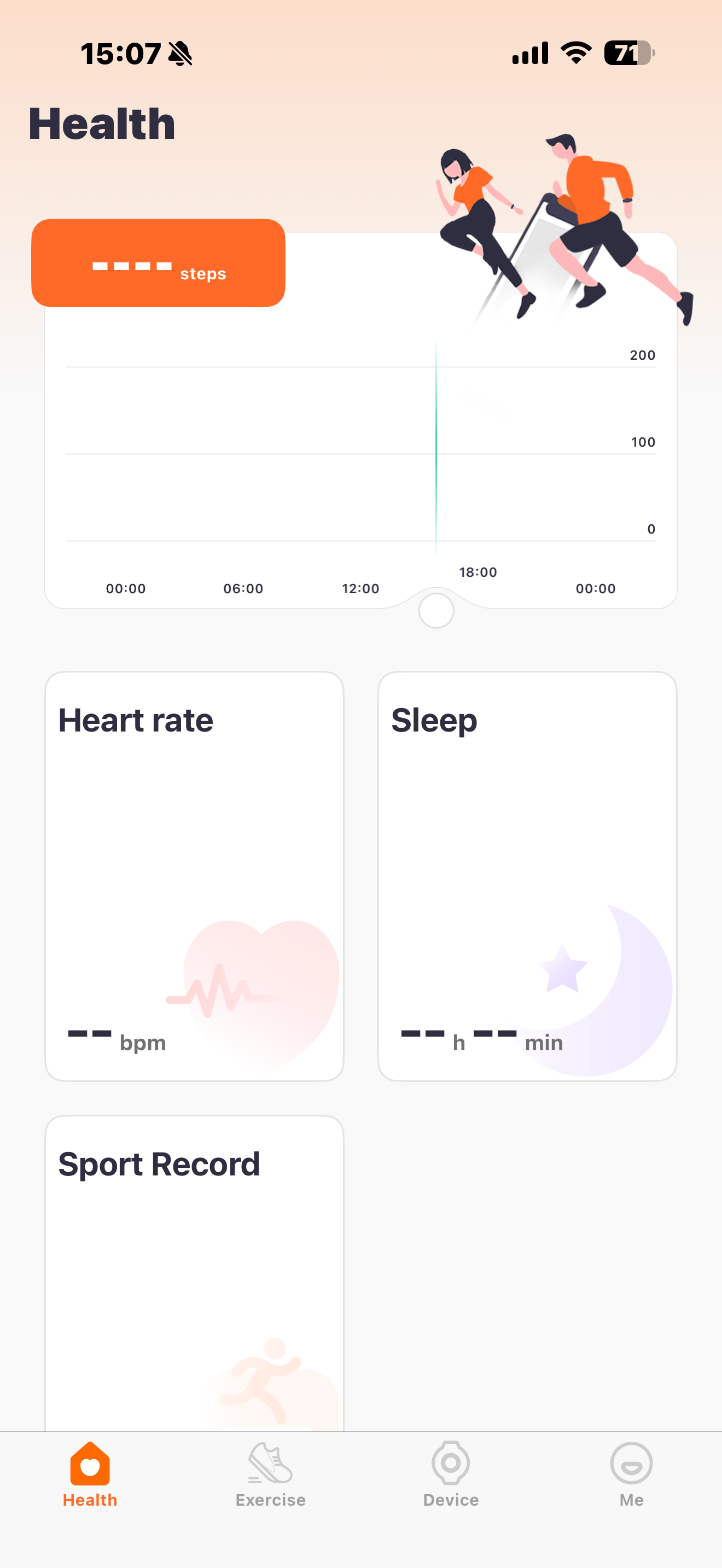Switch to the Device tab
This screenshot has width=722, height=1568.
point(451,1473)
